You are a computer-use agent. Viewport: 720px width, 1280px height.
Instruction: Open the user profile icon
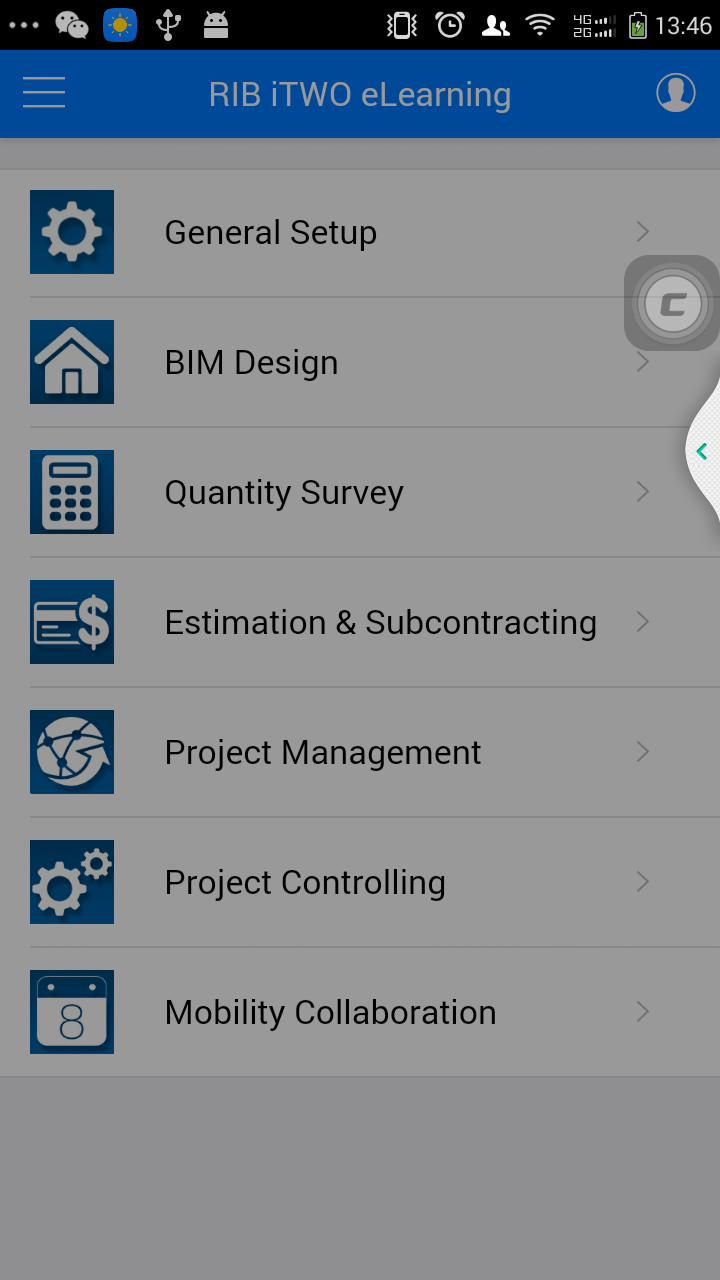pyautogui.click(x=675, y=93)
